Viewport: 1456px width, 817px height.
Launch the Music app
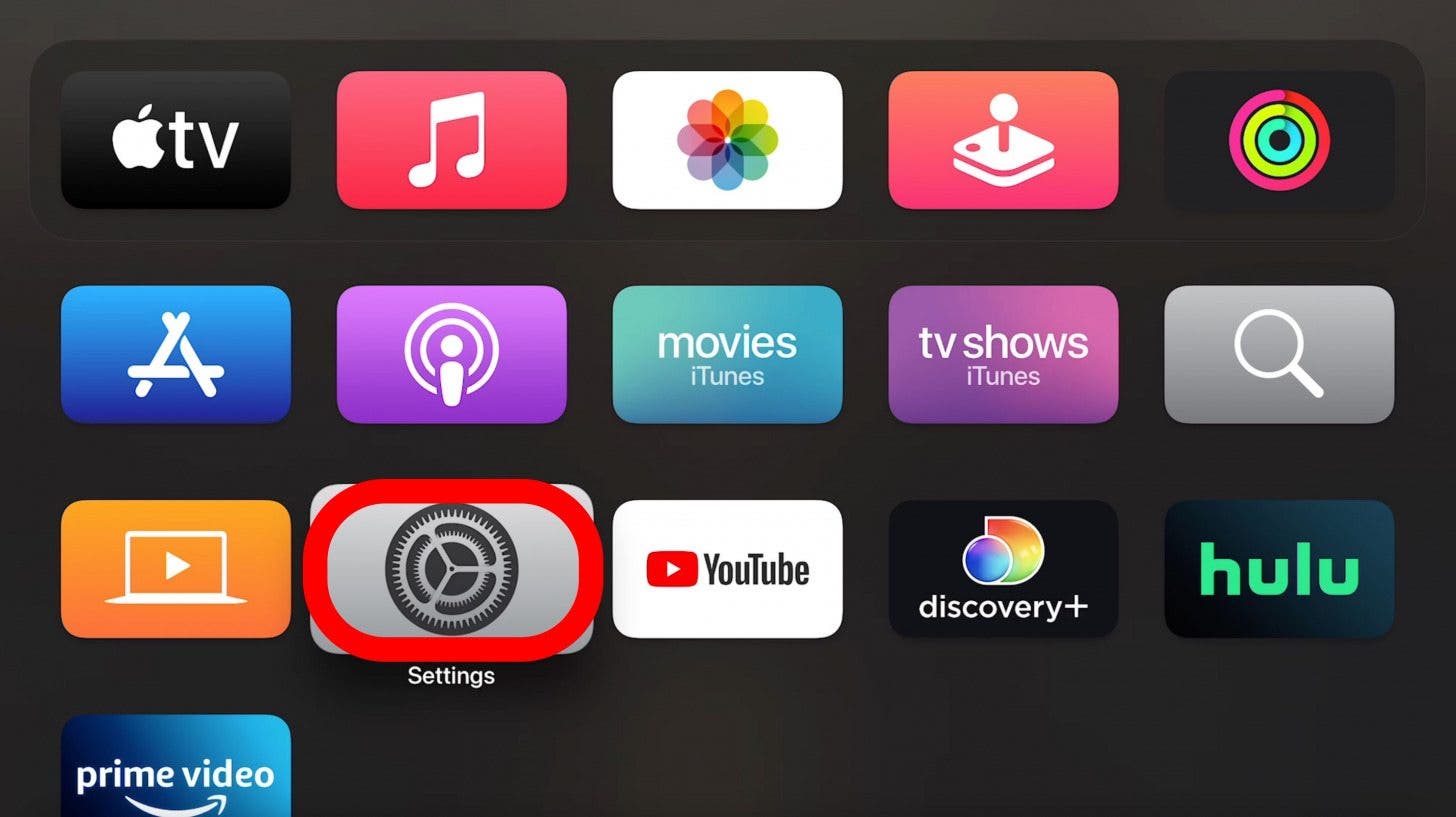click(451, 140)
